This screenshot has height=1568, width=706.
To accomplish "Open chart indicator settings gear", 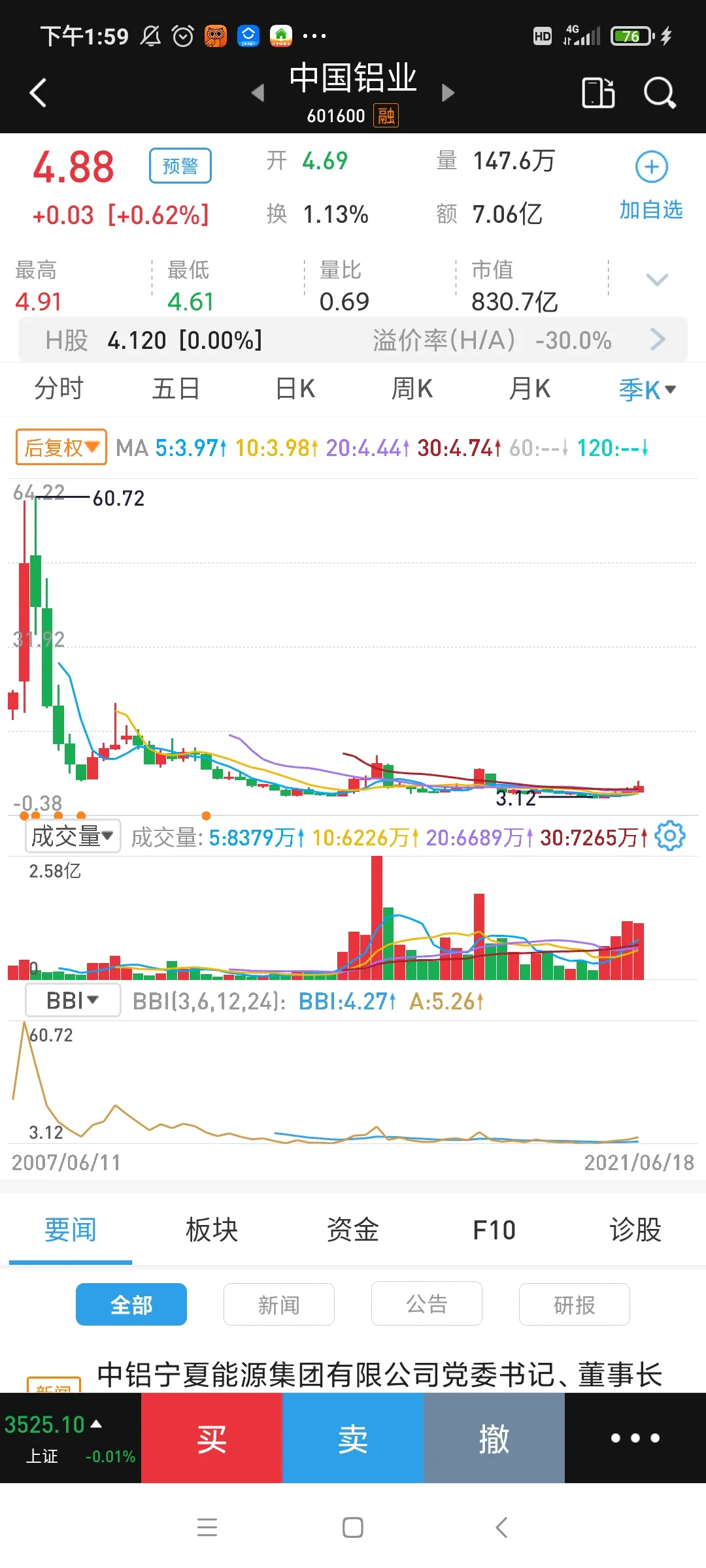I will coord(670,836).
